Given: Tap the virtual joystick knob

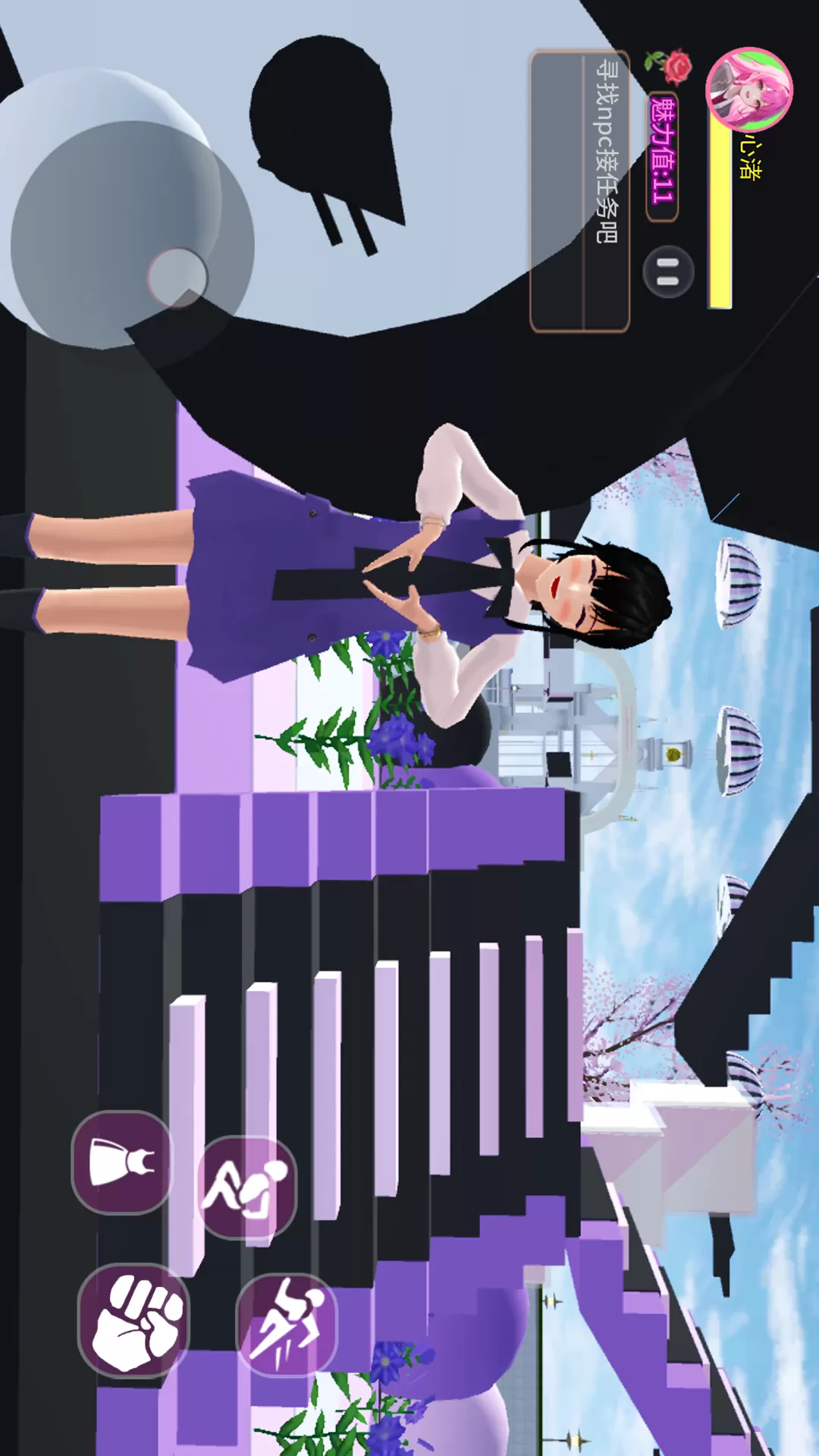Looking at the screenshot, I should [x=177, y=278].
